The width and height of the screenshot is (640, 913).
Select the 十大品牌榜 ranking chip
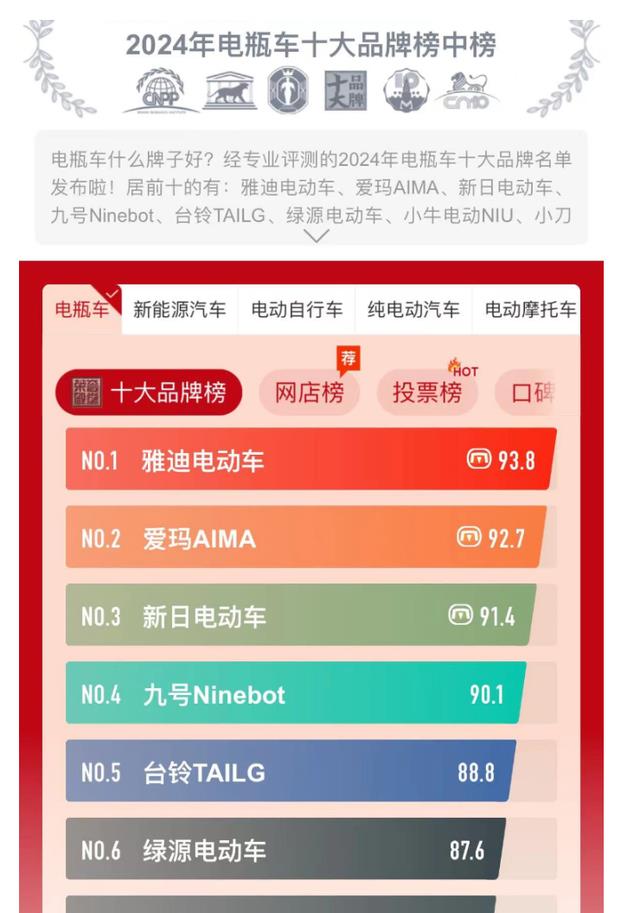(x=148, y=392)
